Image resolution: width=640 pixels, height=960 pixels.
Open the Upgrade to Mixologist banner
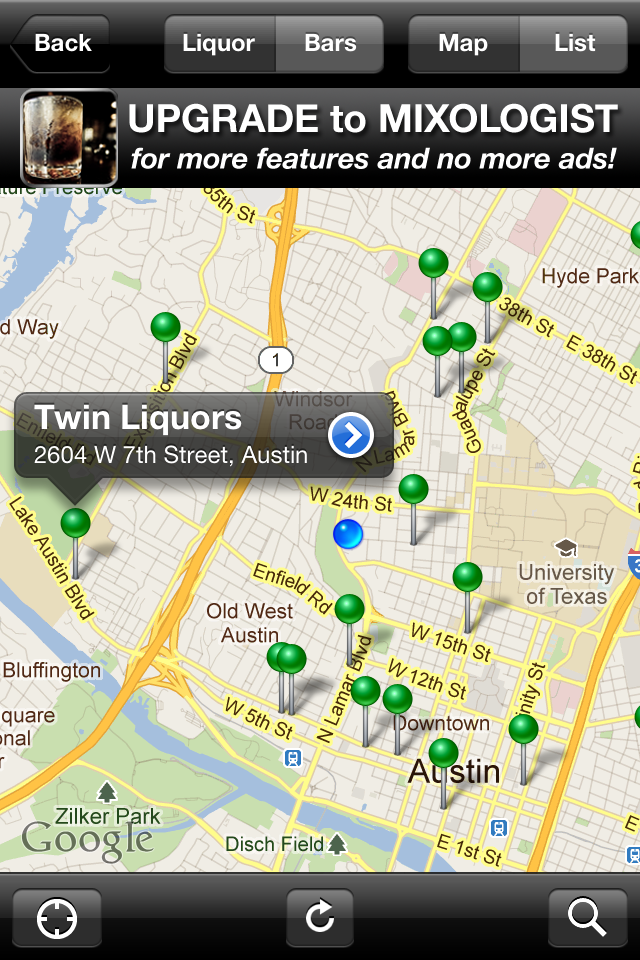coord(320,137)
